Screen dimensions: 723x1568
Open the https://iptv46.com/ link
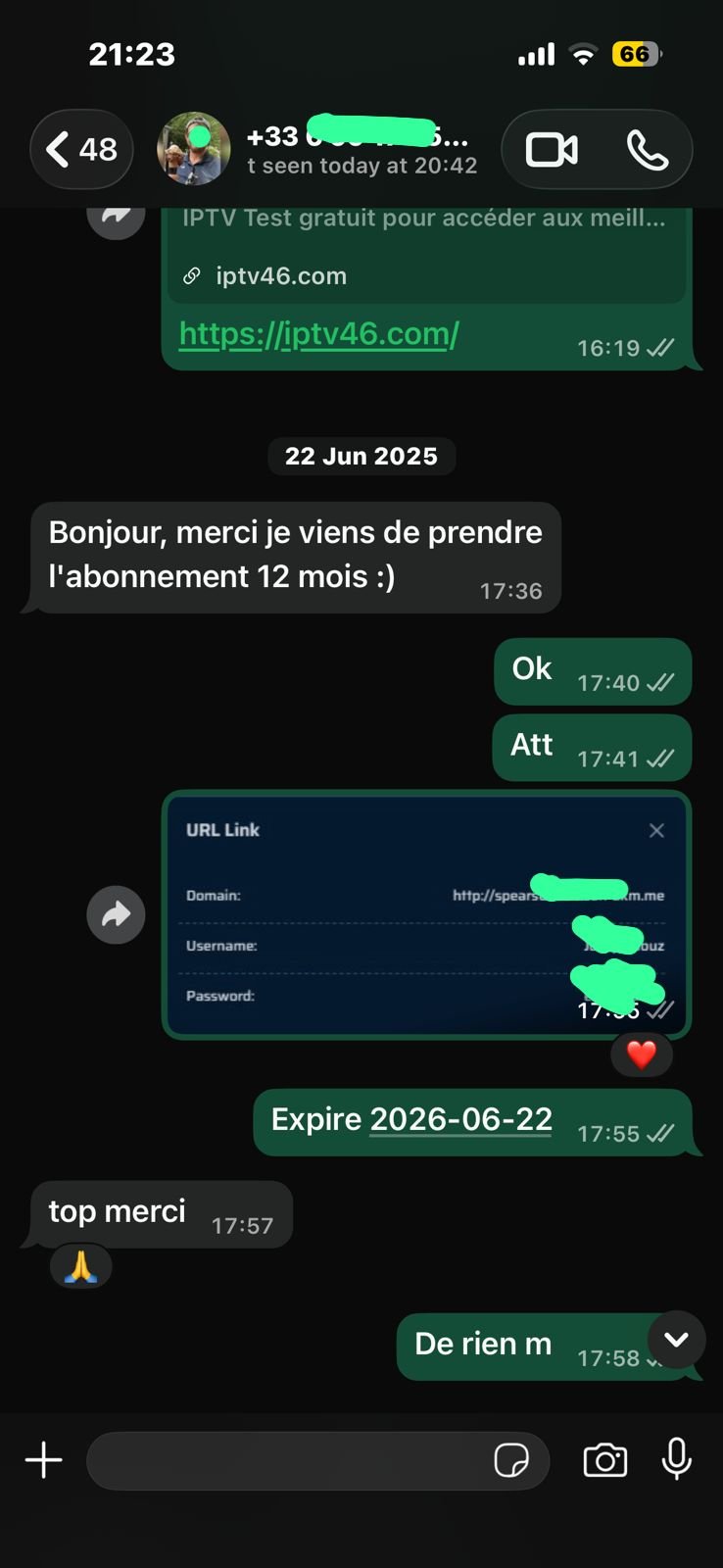tap(316, 334)
